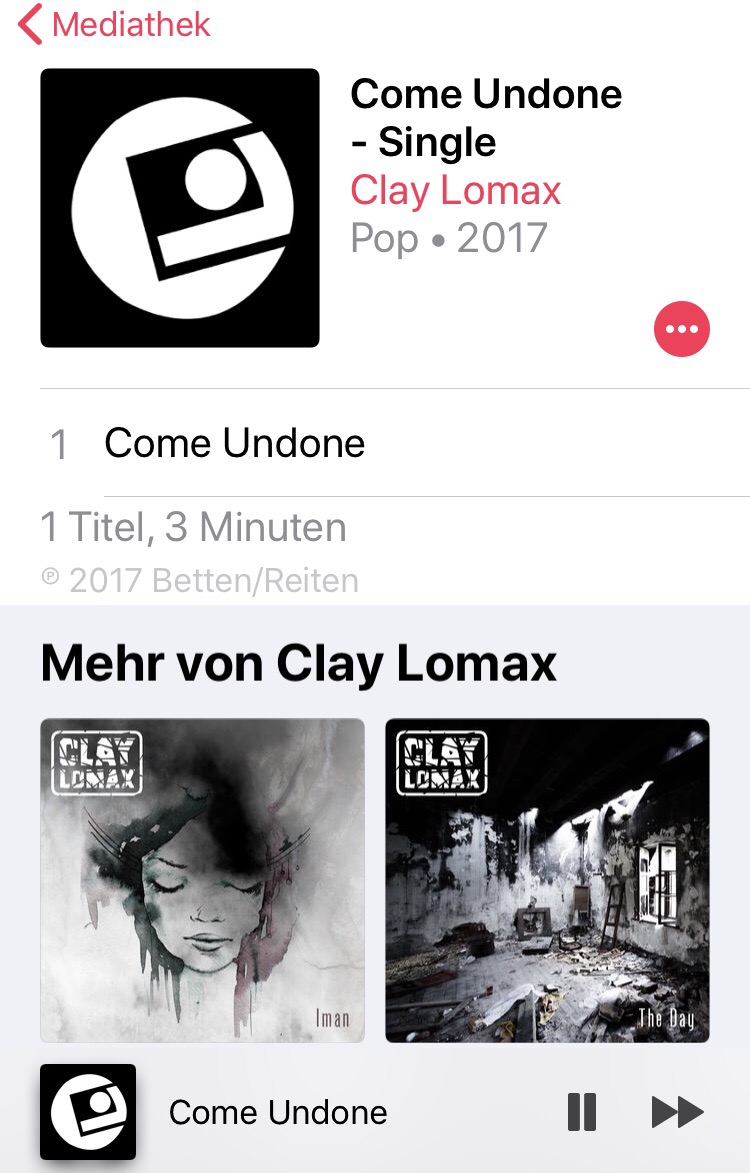Image resolution: width=750 pixels, height=1173 pixels.
Task: Open the red more-options button
Action: point(682,329)
